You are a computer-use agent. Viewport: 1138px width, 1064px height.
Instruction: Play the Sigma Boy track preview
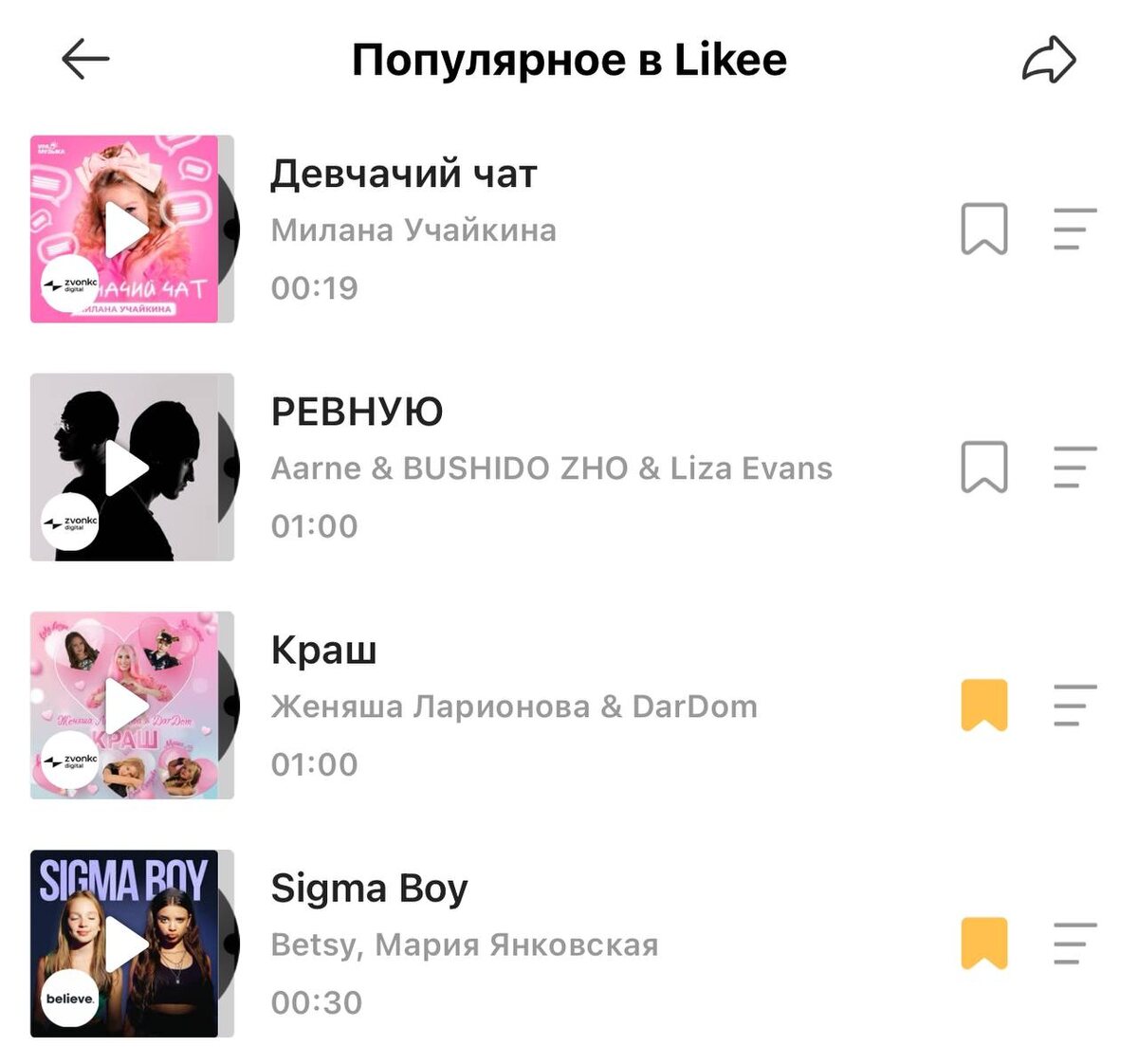tap(125, 944)
